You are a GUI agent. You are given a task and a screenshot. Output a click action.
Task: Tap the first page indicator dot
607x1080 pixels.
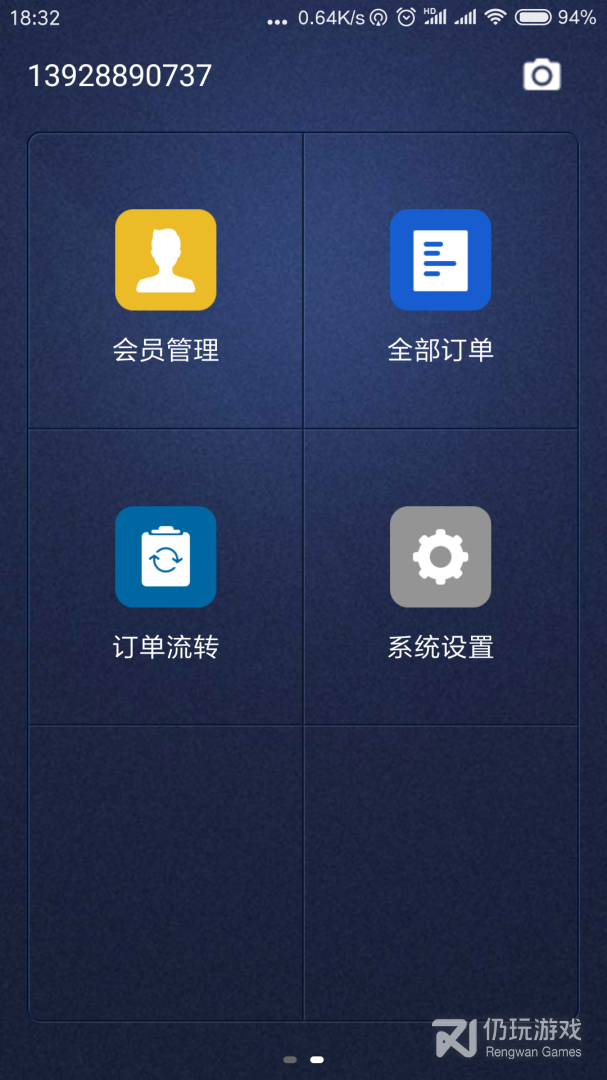290,1059
